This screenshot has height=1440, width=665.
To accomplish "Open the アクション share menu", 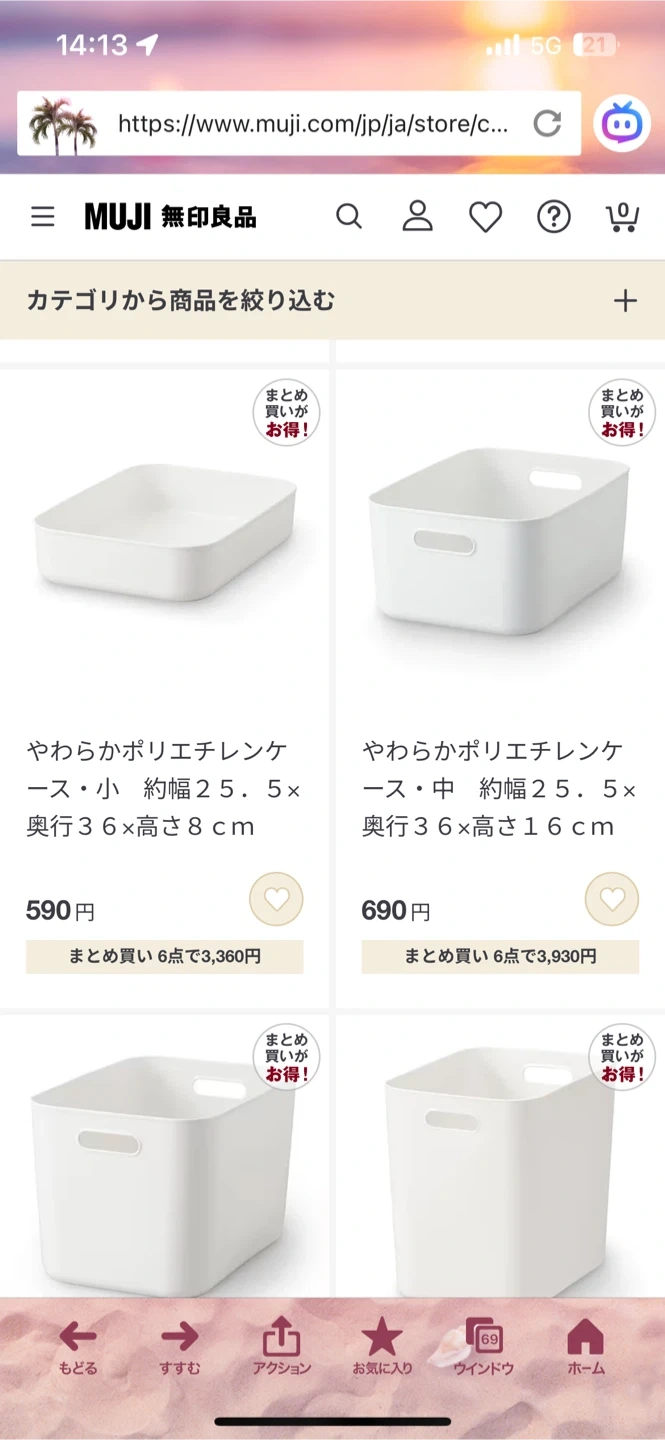I will coord(282,1346).
